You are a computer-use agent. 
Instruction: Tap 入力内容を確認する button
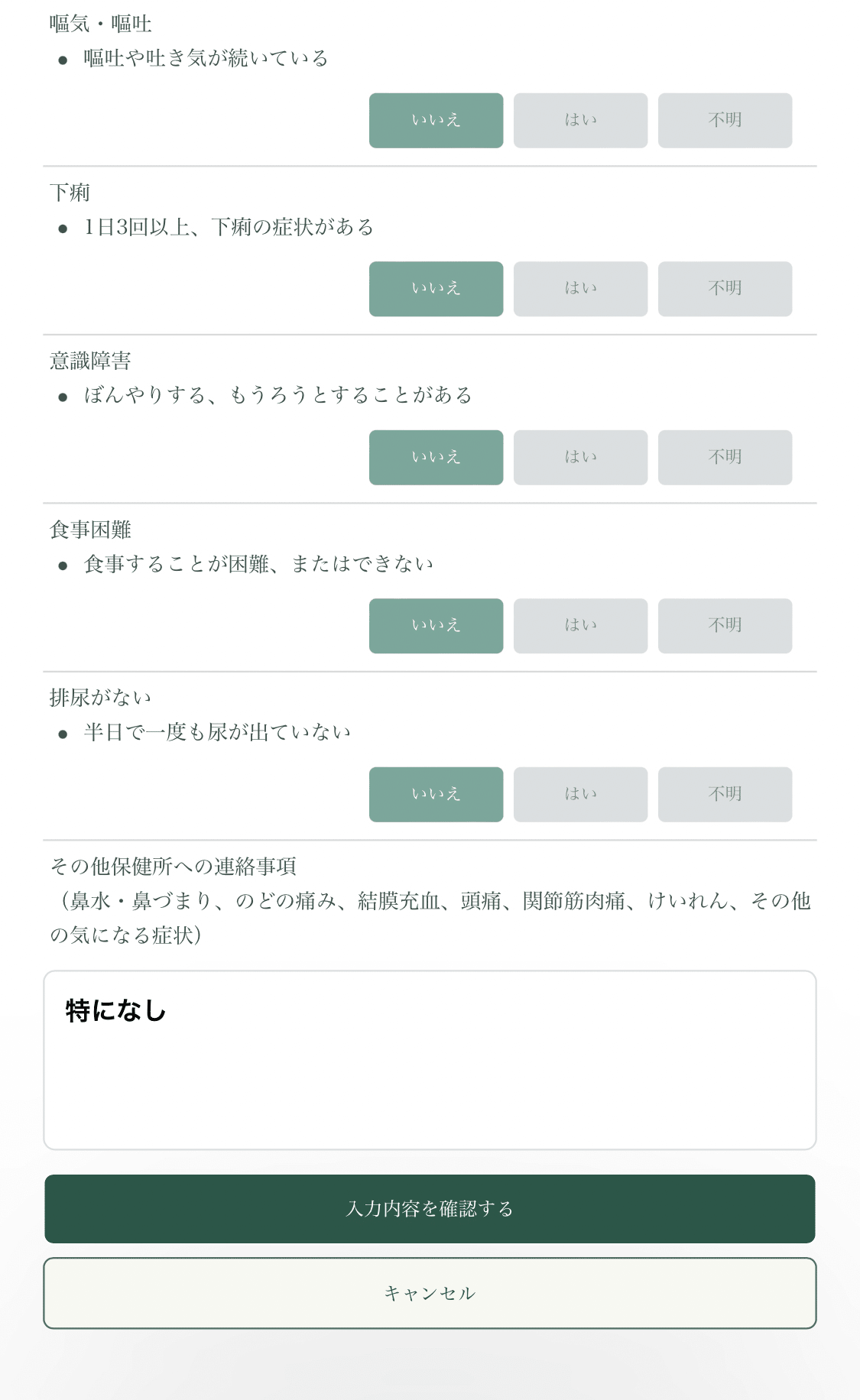[x=430, y=1209]
